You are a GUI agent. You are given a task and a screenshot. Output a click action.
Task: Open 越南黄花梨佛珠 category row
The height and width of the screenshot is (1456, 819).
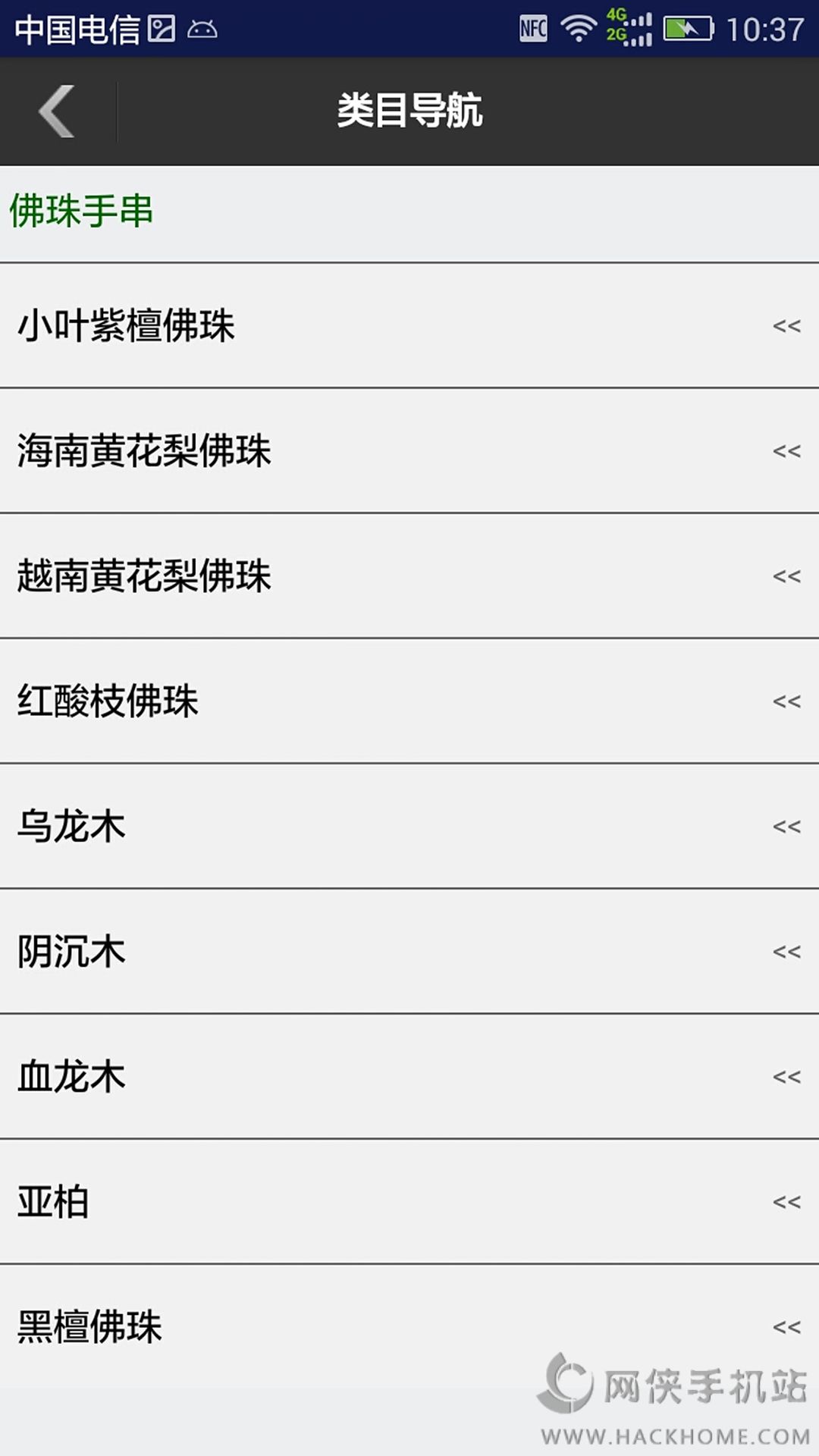tap(409, 576)
